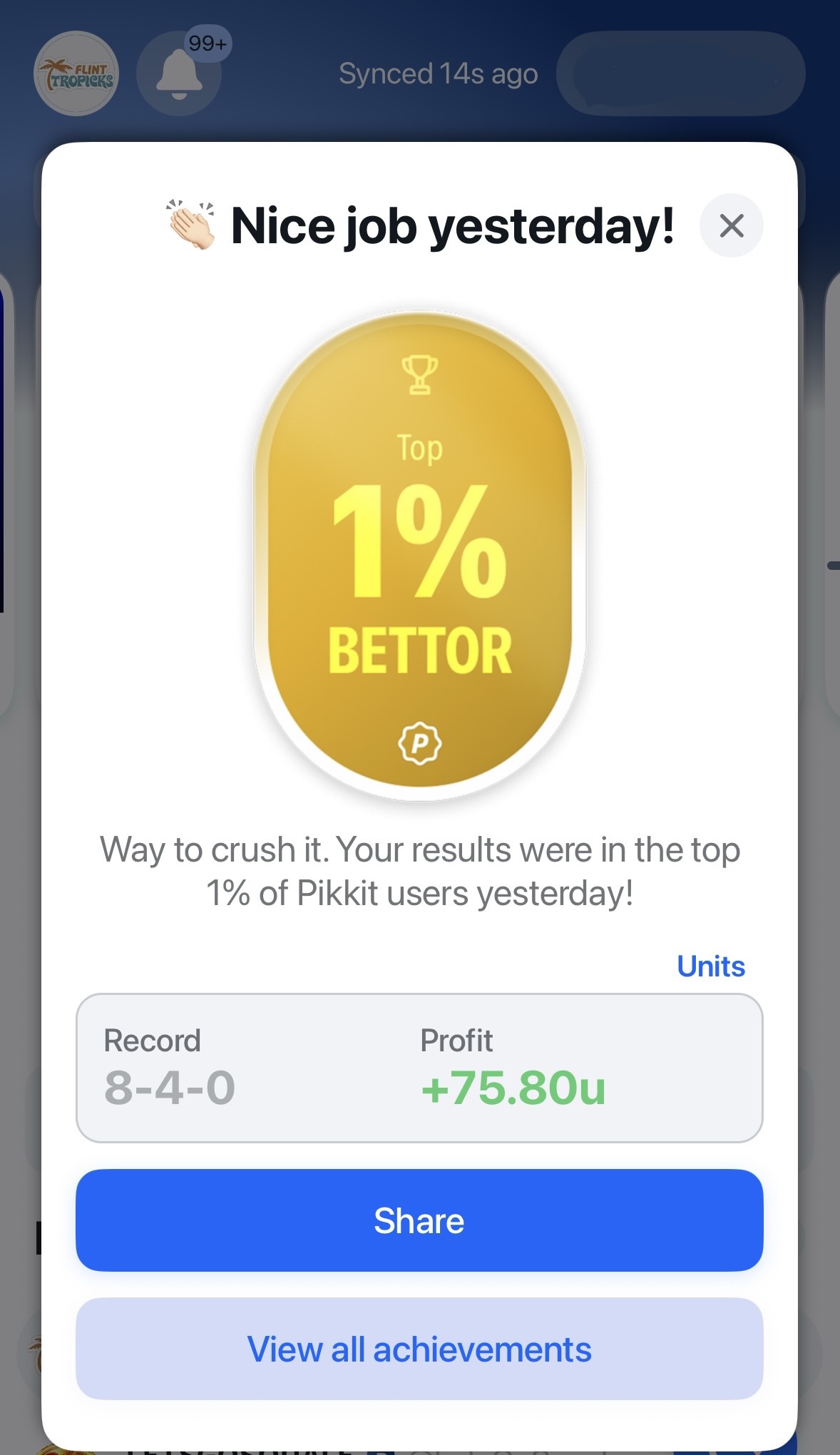This screenshot has width=840, height=1455.
Task: Open the Flint Tropicks profile avatar
Action: [x=76, y=74]
